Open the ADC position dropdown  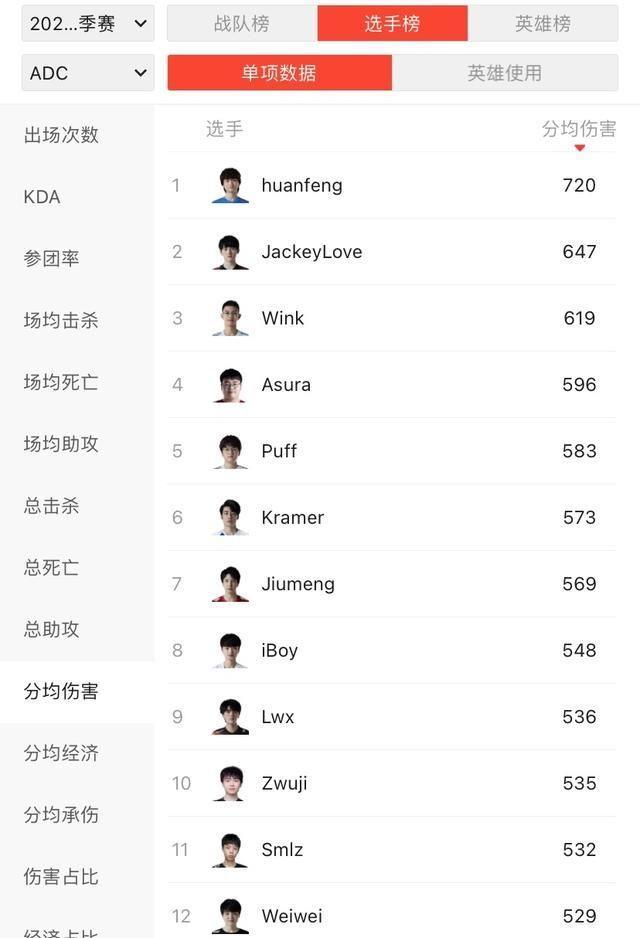point(88,73)
